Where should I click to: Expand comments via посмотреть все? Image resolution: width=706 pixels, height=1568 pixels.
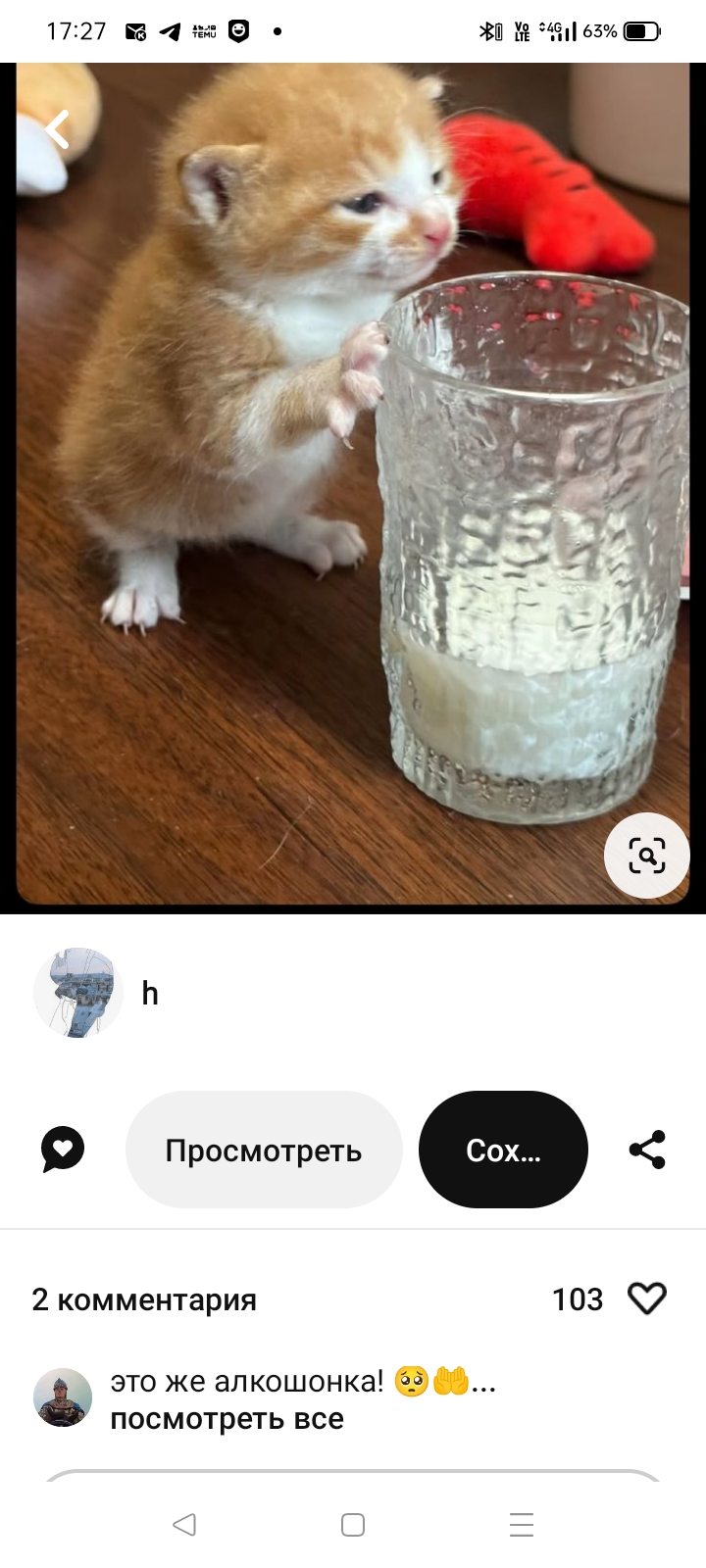pos(227,1419)
